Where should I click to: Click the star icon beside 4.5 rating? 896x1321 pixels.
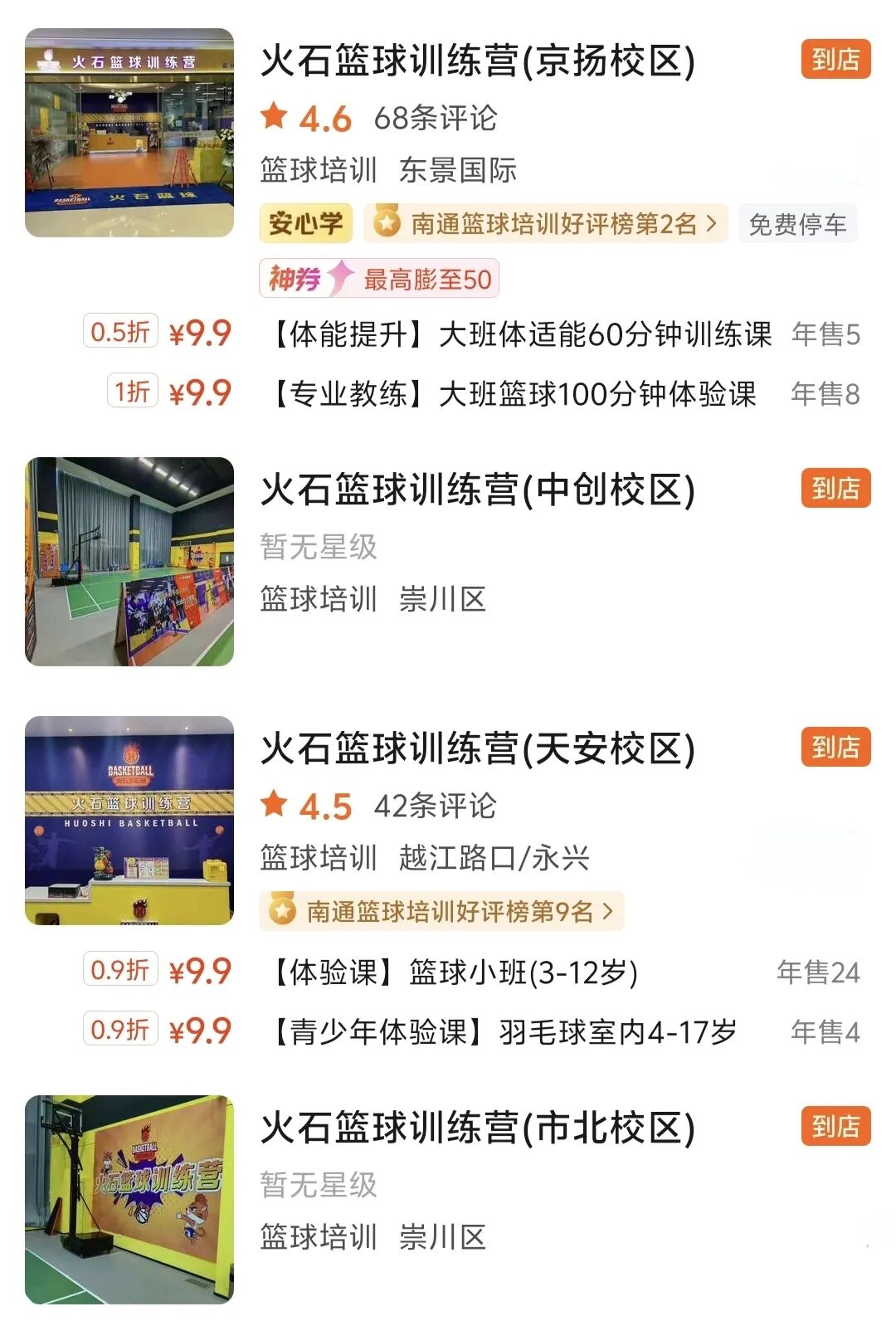tap(277, 804)
